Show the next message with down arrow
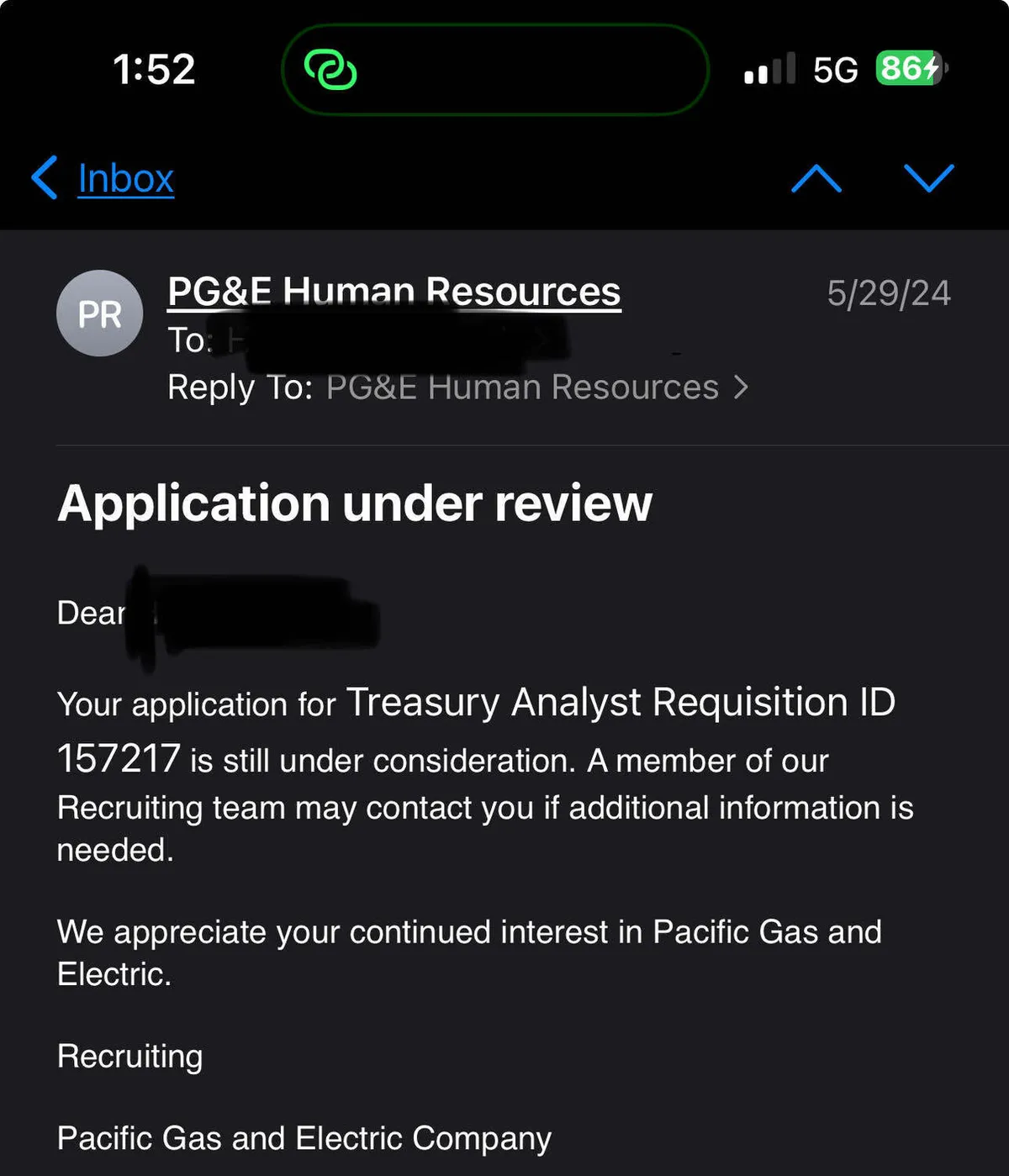Screen dimensions: 1009x1176 (928, 178)
